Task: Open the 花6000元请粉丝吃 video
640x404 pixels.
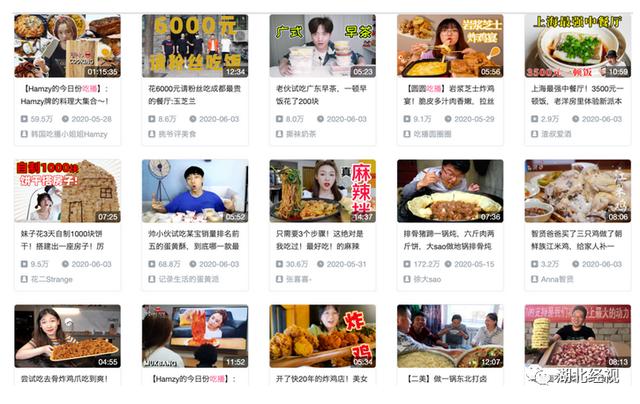Action: pyautogui.click(x=195, y=46)
